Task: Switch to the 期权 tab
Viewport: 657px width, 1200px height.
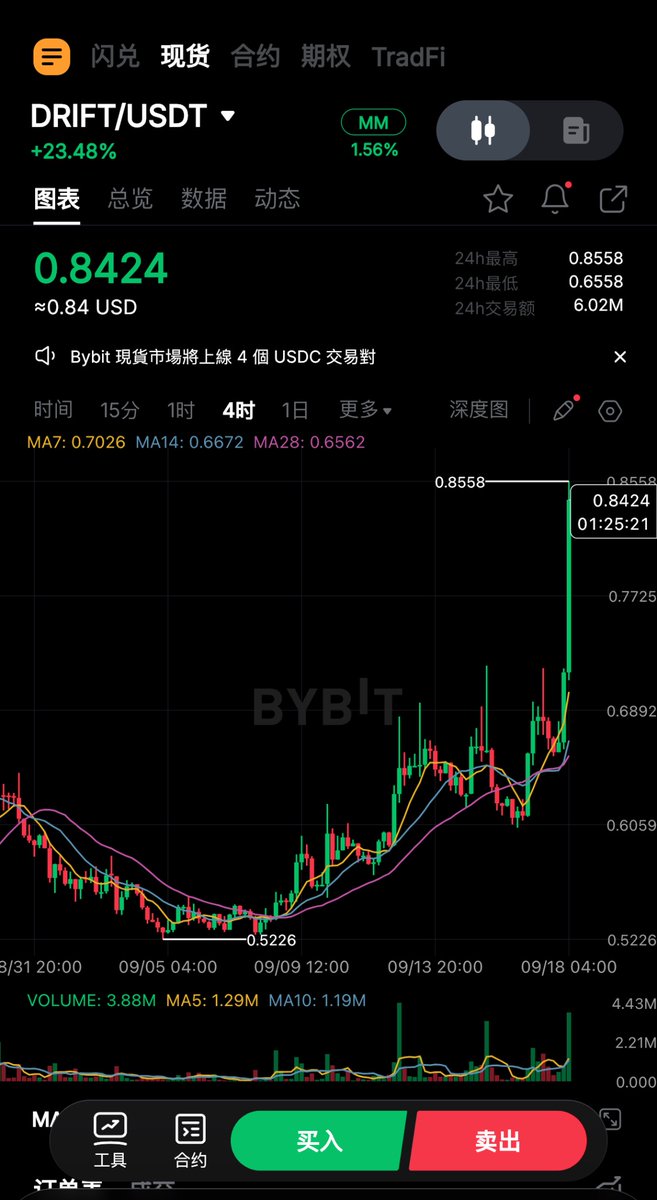Action: (325, 56)
